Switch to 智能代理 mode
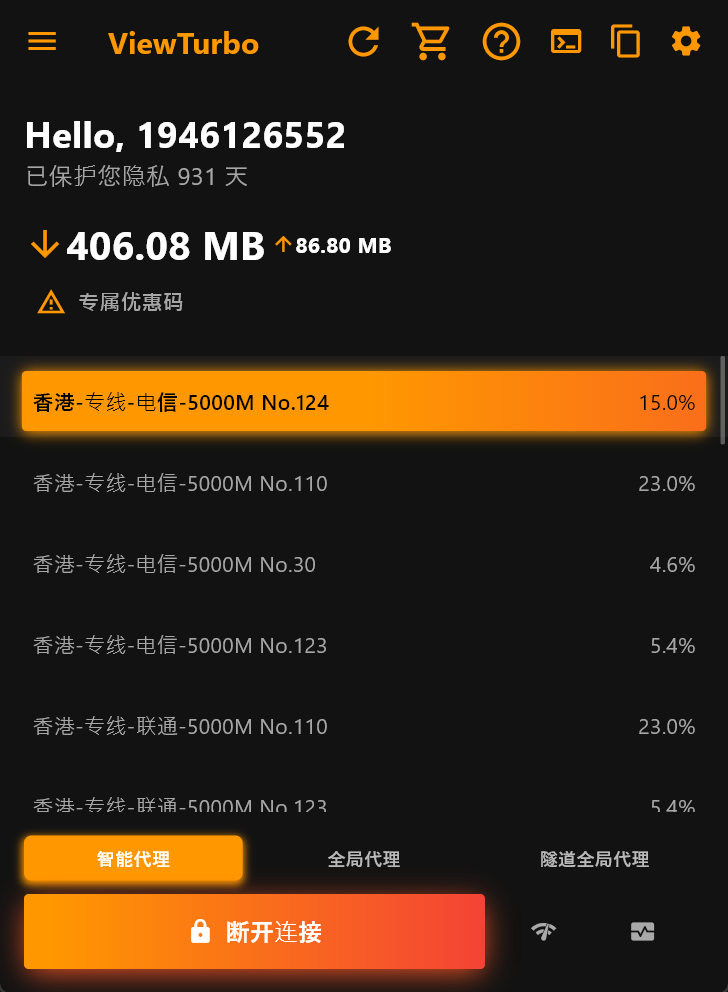This screenshot has width=728, height=992. (x=133, y=859)
